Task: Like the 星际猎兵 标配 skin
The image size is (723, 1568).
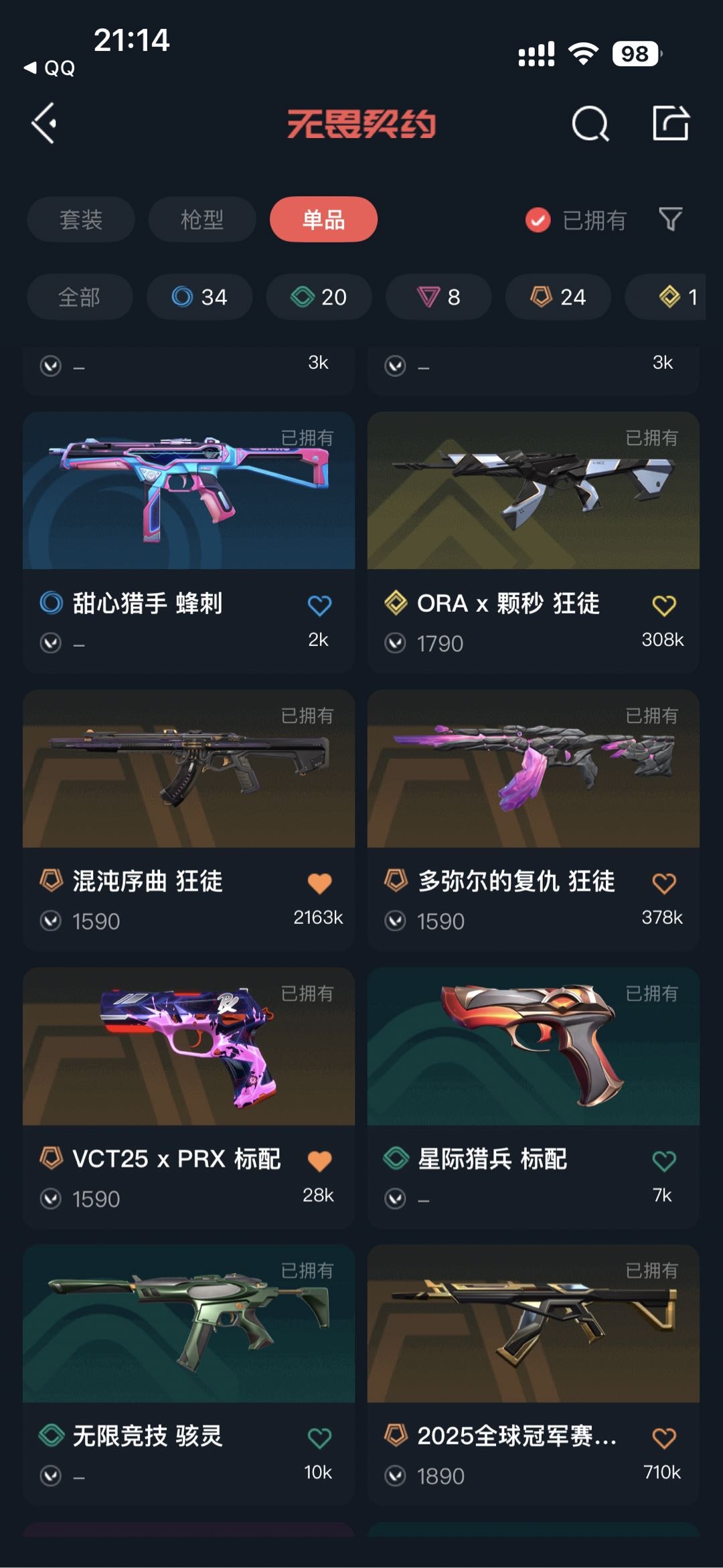Action: coord(664,1161)
